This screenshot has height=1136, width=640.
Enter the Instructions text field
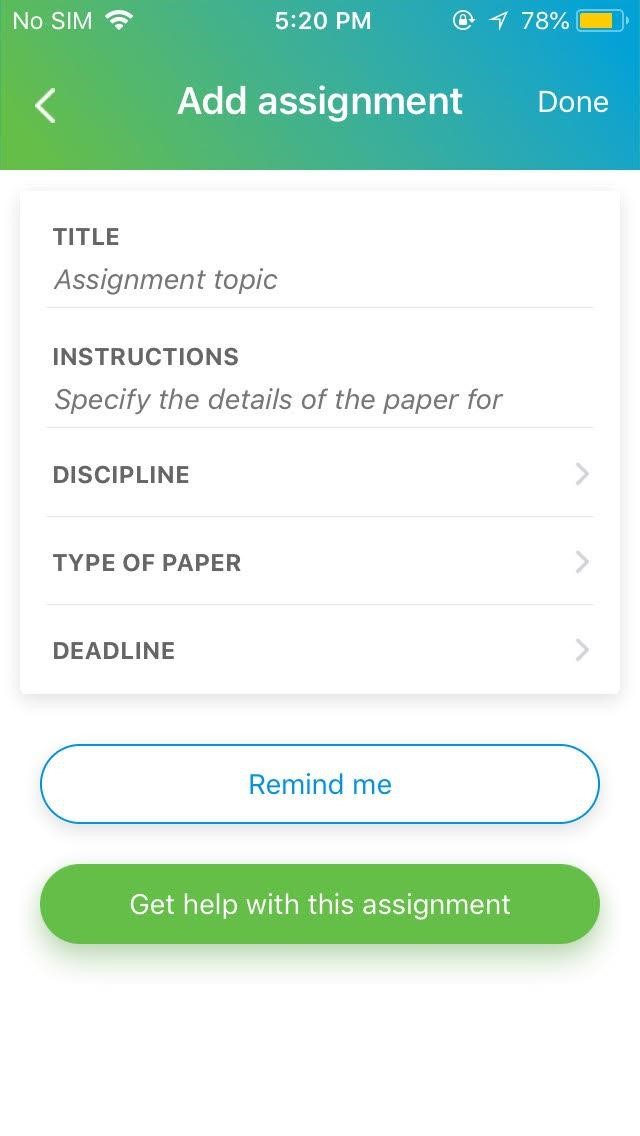[x=320, y=399]
